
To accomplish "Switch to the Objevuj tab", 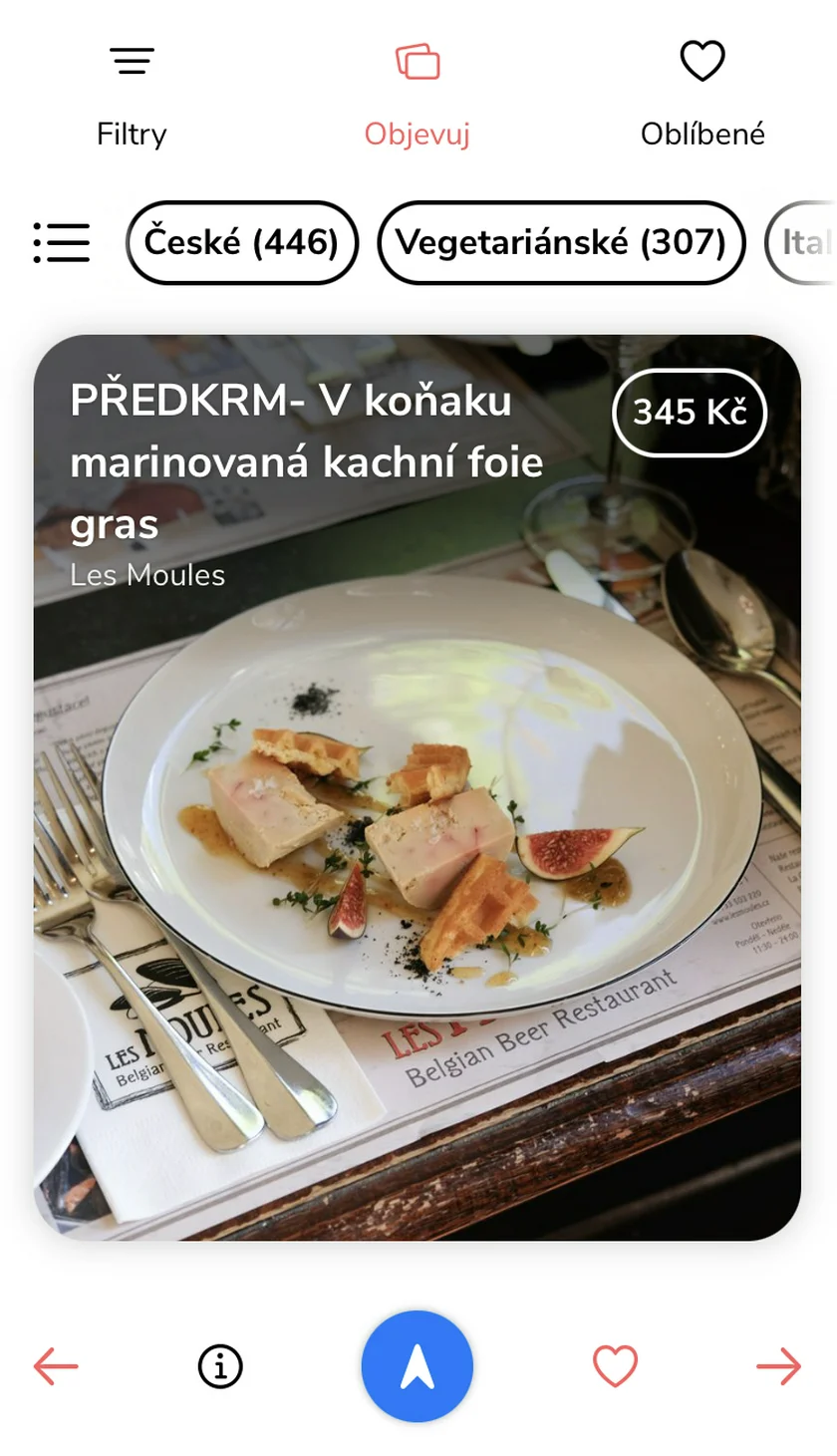I will point(417,97).
